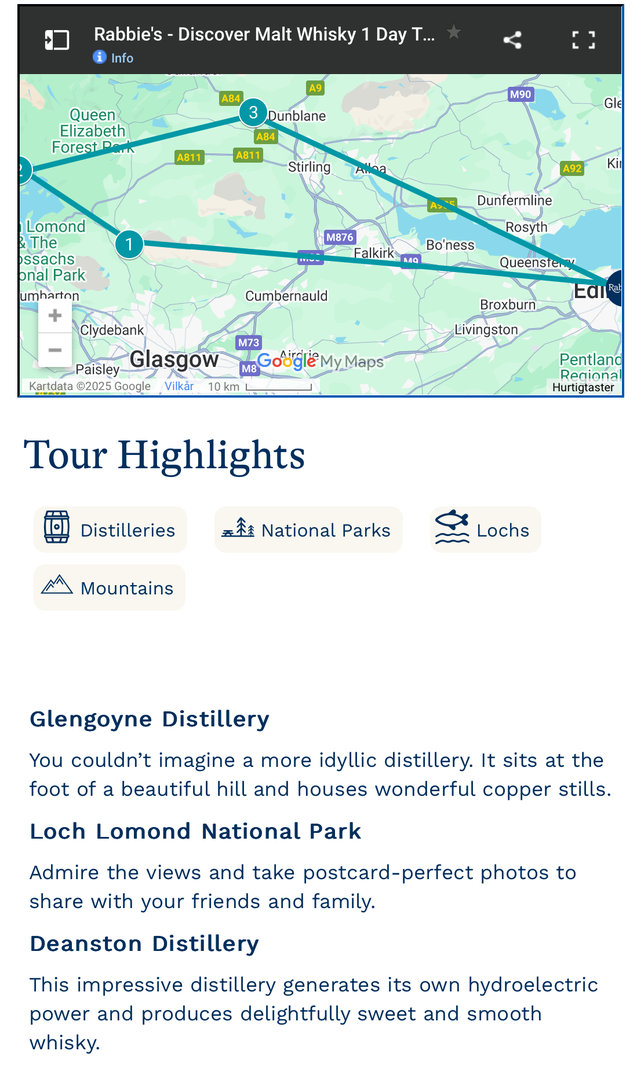Share the tour map
The height and width of the screenshot is (1080, 637).
point(512,40)
